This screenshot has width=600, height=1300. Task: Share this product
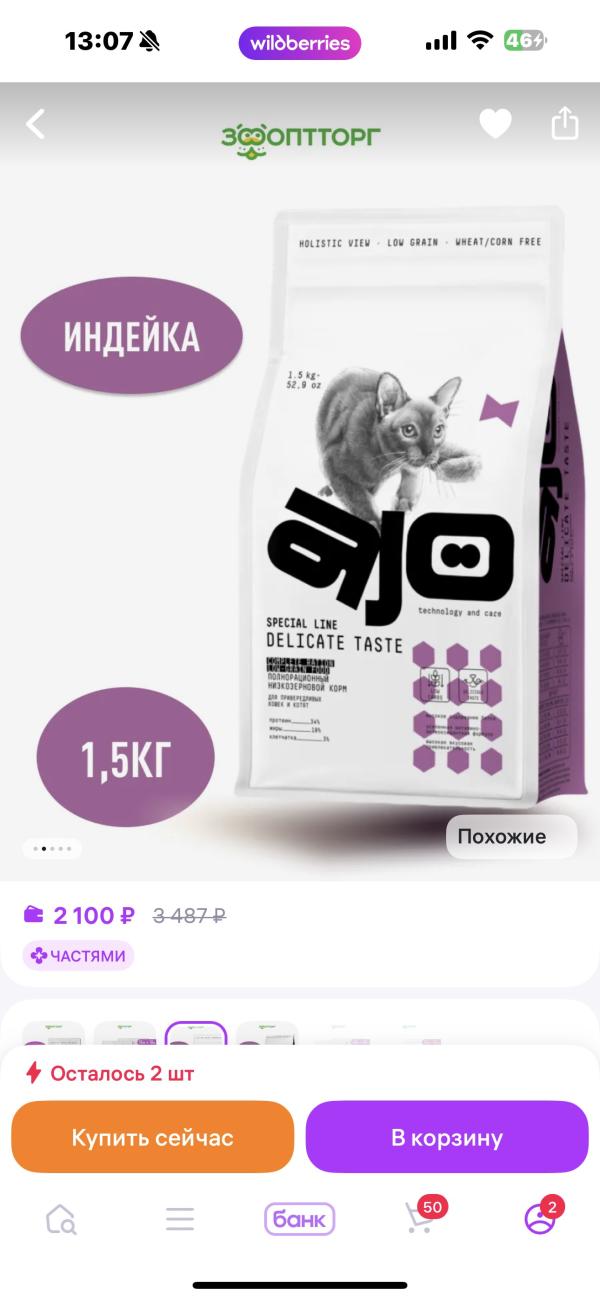click(565, 123)
